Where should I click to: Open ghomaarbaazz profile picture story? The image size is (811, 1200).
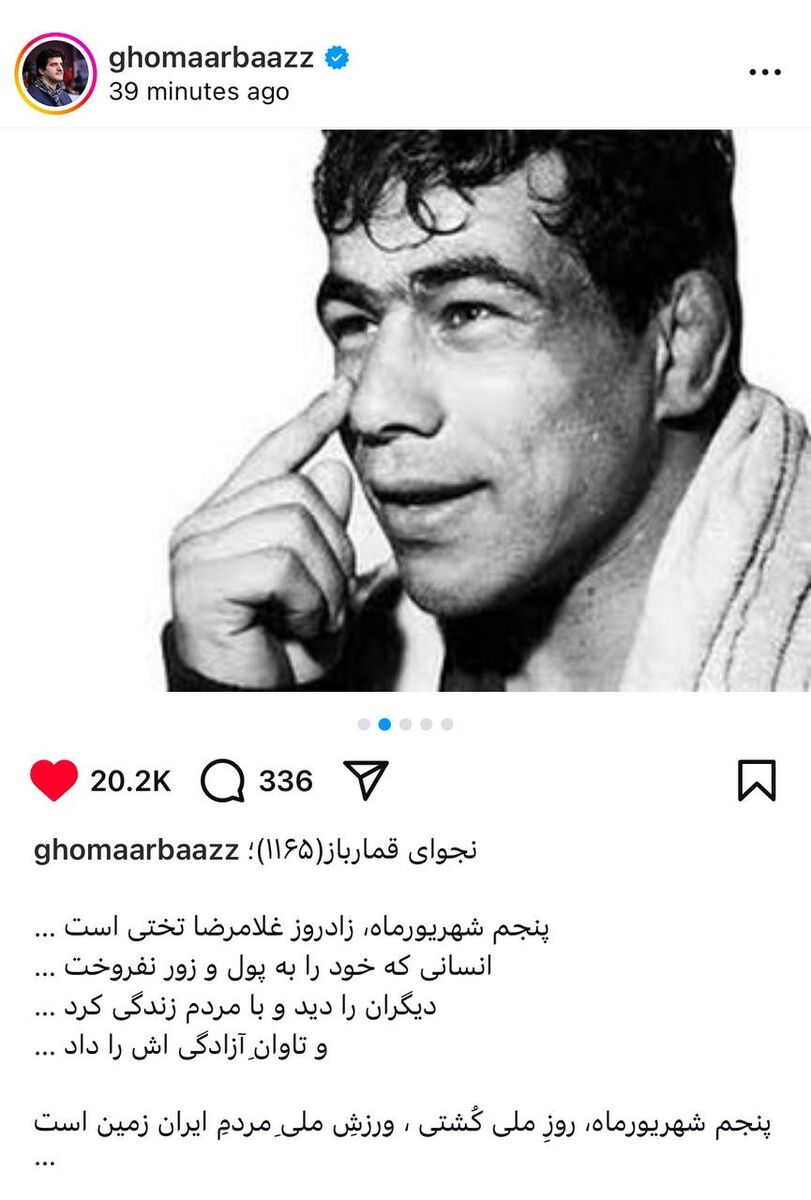point(55,75)
